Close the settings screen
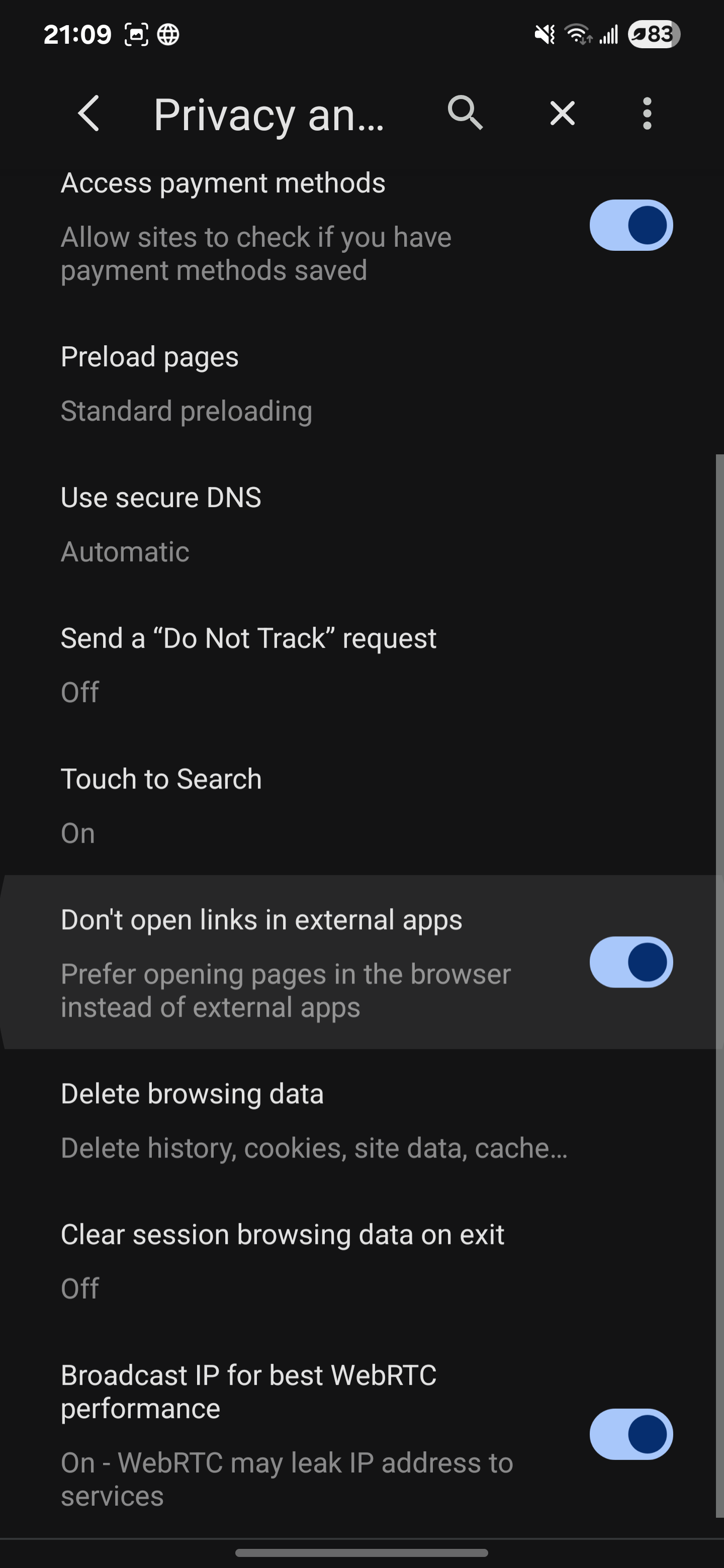724x1568 pixels. 562,113
